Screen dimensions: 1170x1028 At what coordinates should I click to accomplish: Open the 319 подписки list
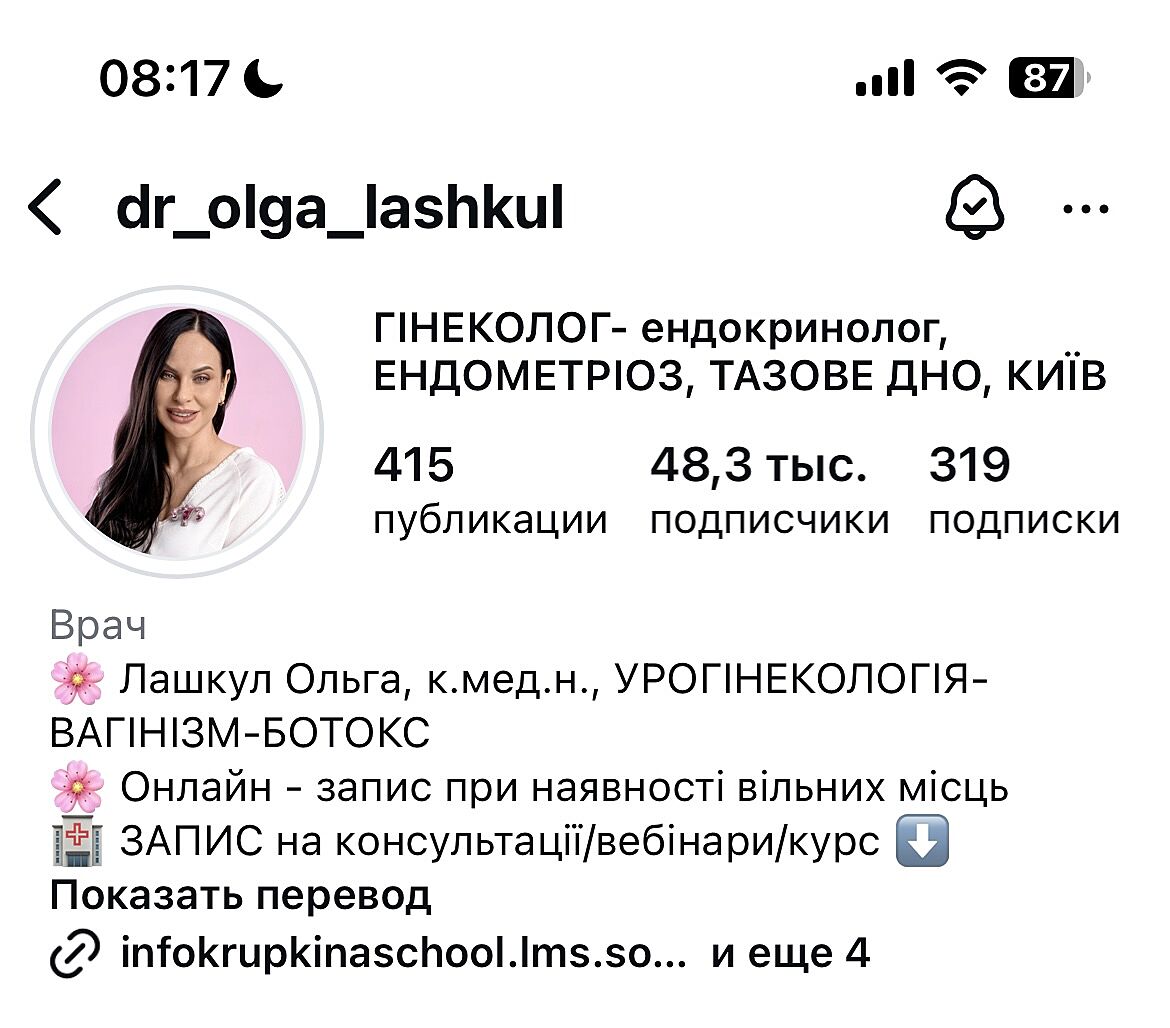(x=1023, y=492)
